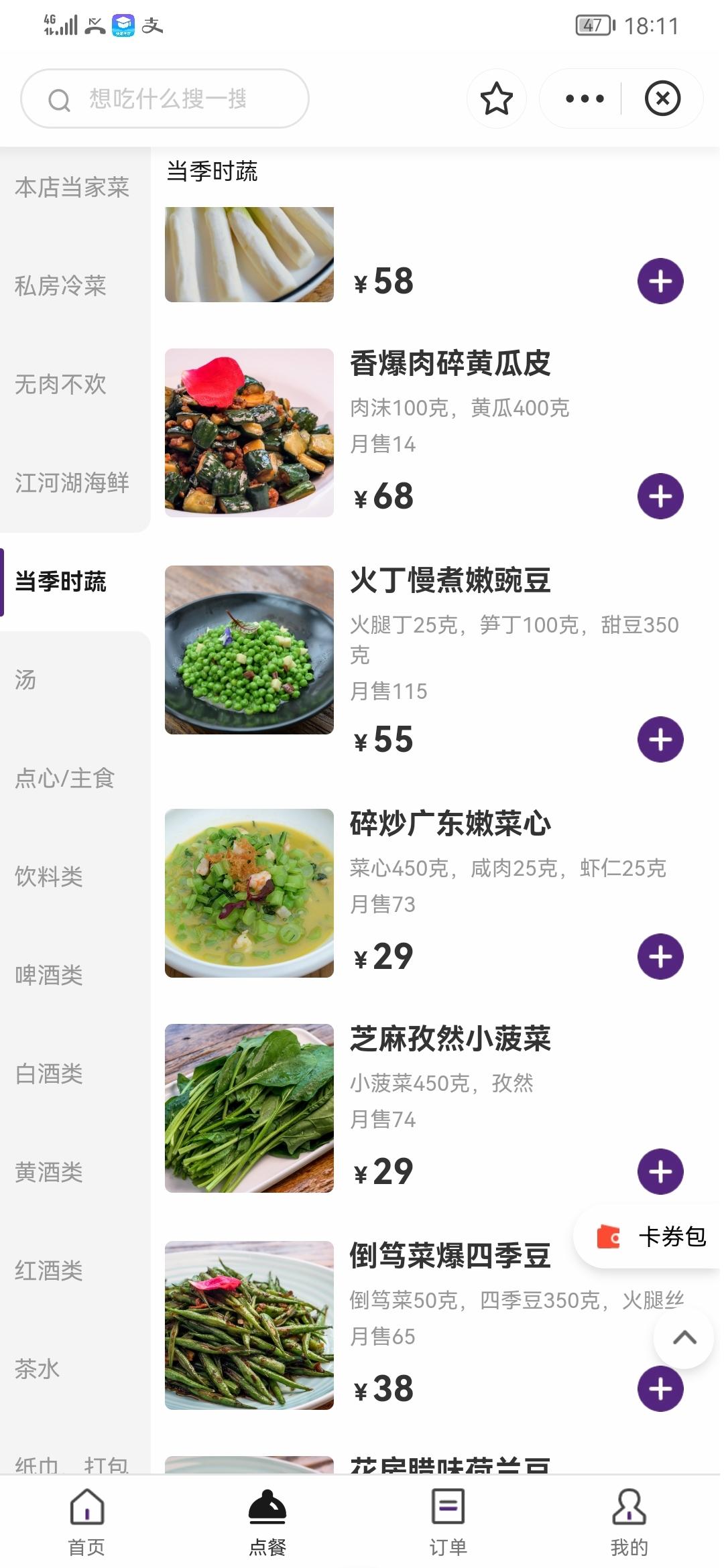The height and width of the screenshot is (1568, 724).
Task: Go to the 点心/主食 category
Action: [x=64, y=779]
